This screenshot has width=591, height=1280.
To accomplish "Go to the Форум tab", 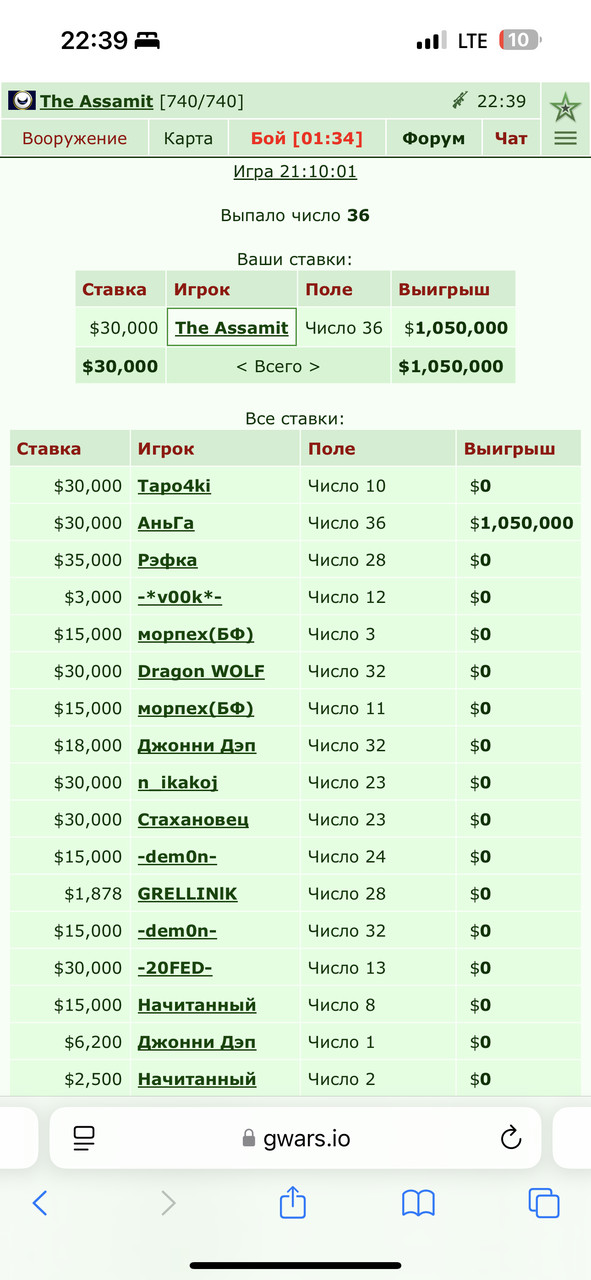I will coord(434,138).
